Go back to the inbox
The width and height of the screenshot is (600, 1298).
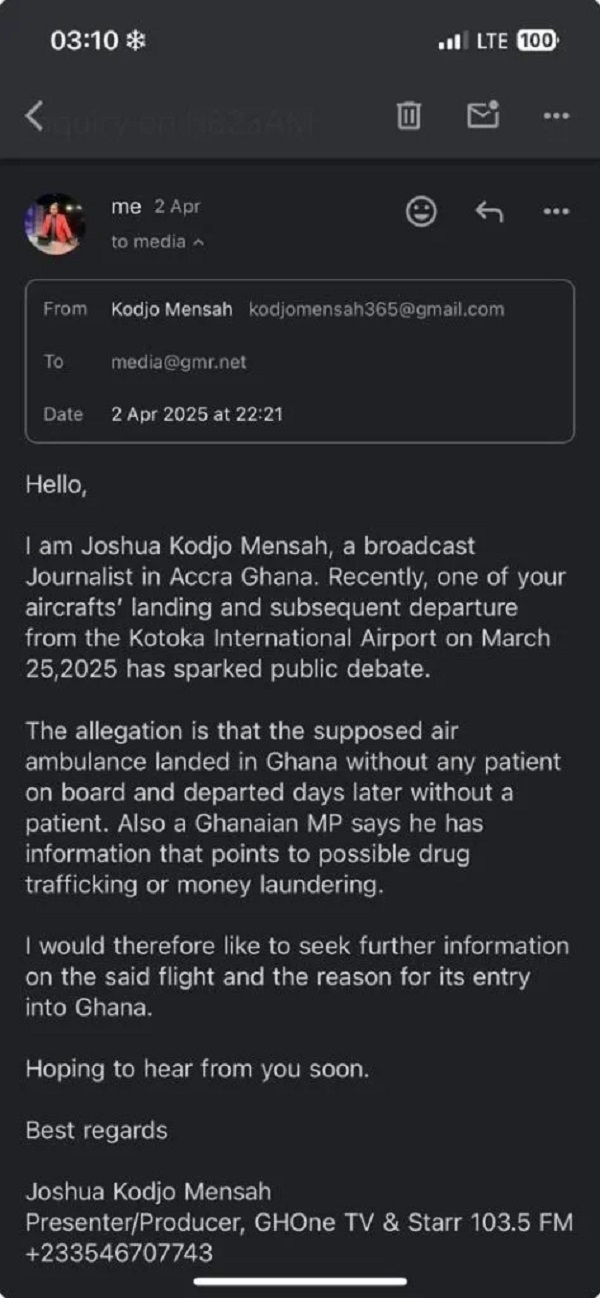[34, 116]
